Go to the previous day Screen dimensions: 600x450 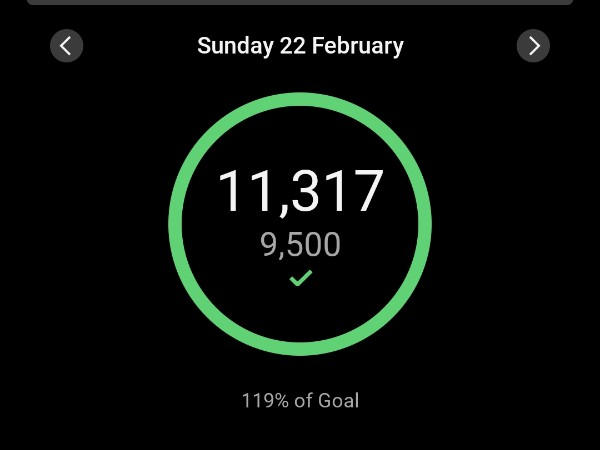67,46
